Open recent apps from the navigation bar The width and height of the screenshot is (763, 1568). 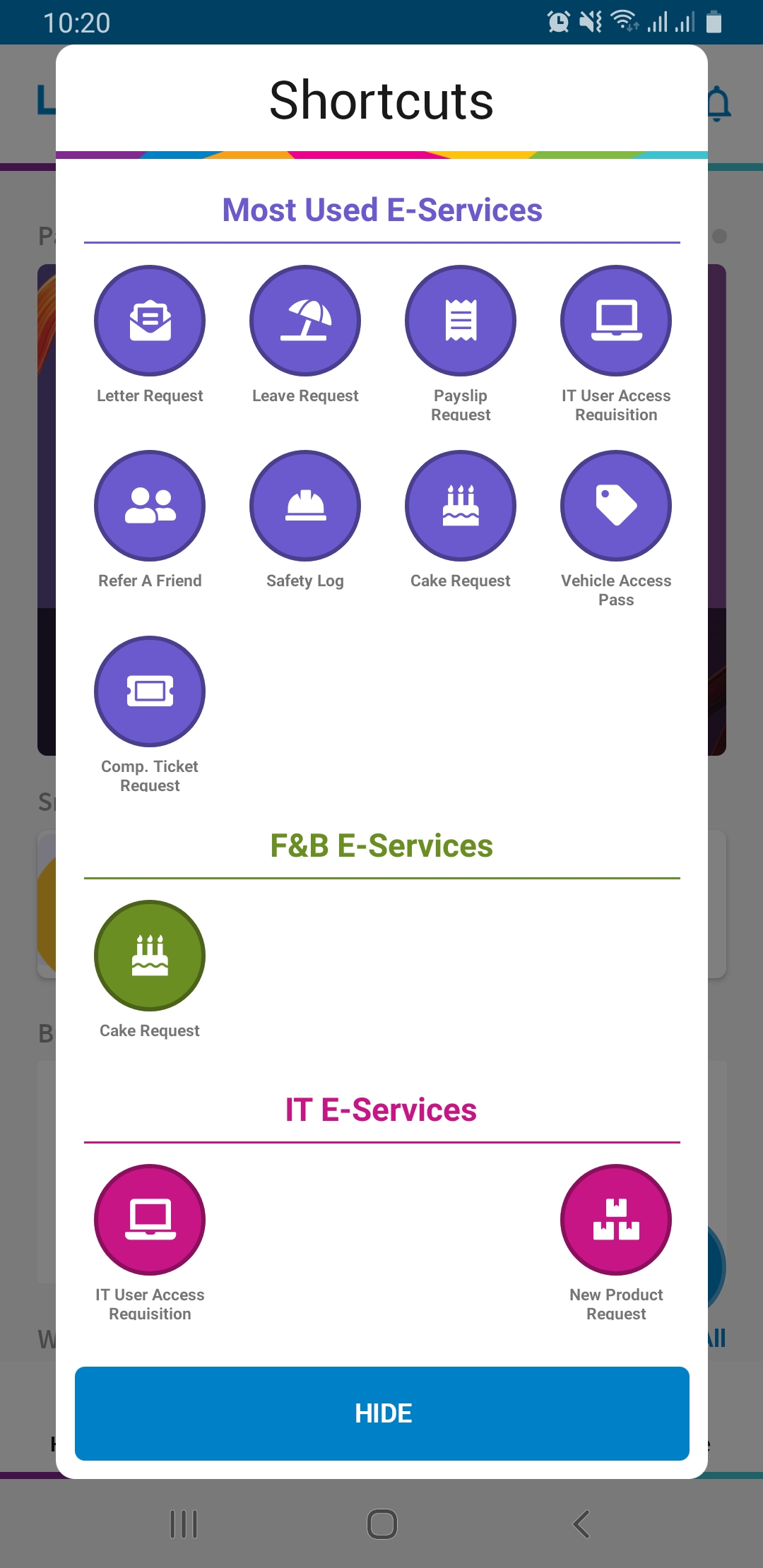[184, 1524]
